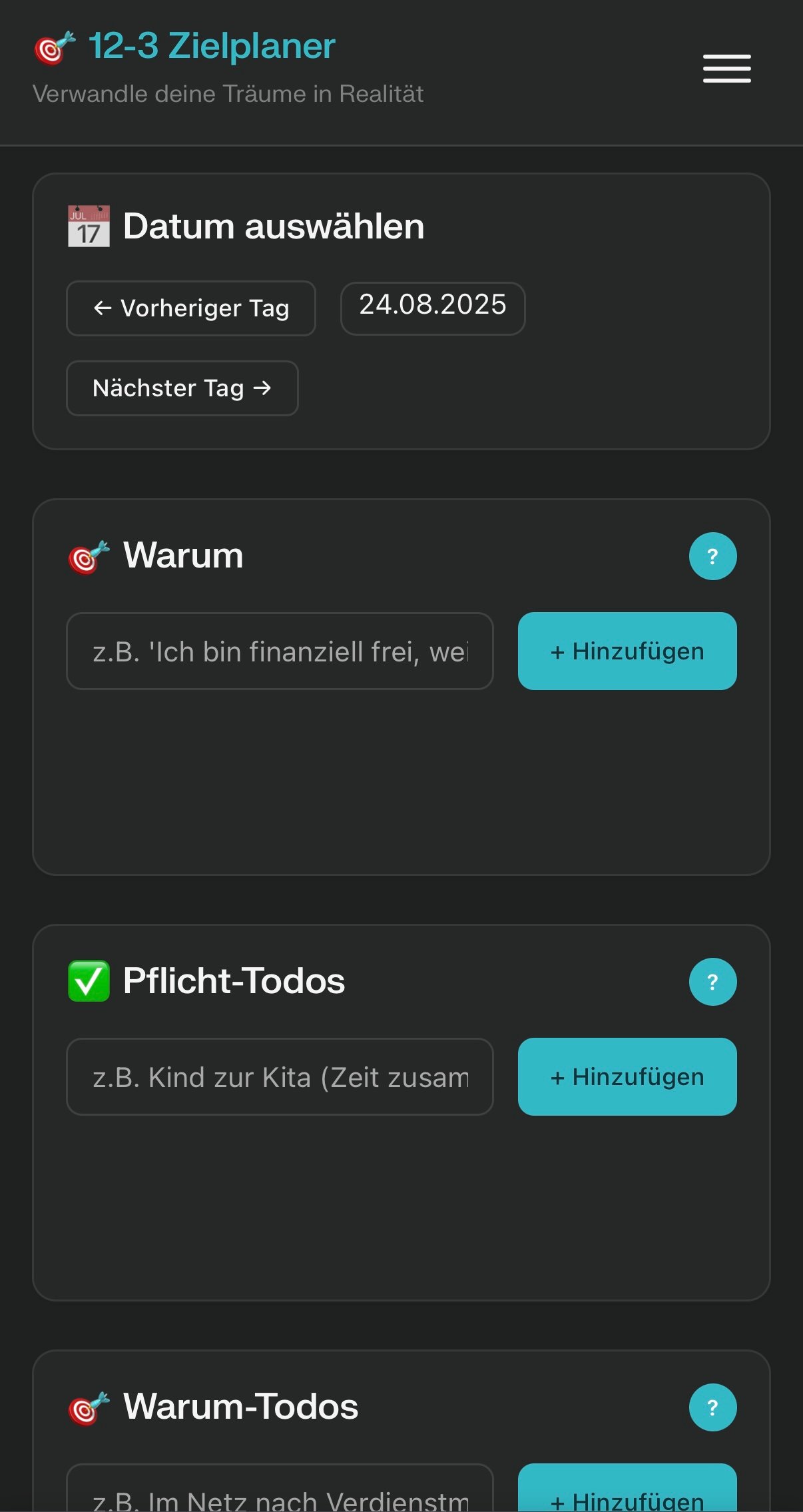Focus the Warum-Todos input field
The image size is (803, 1512).
click(x=280, y=1493)
